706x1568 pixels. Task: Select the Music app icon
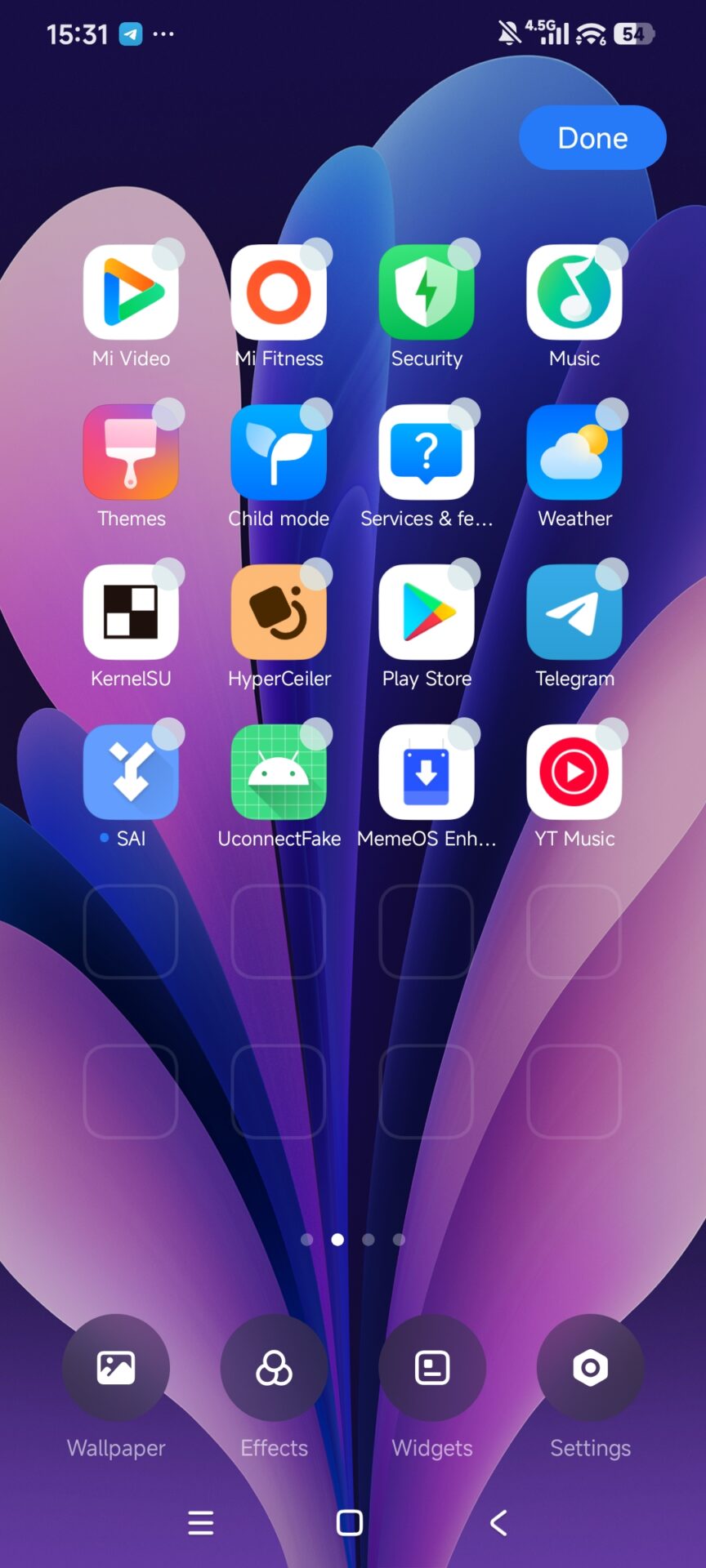coord(574,292)
